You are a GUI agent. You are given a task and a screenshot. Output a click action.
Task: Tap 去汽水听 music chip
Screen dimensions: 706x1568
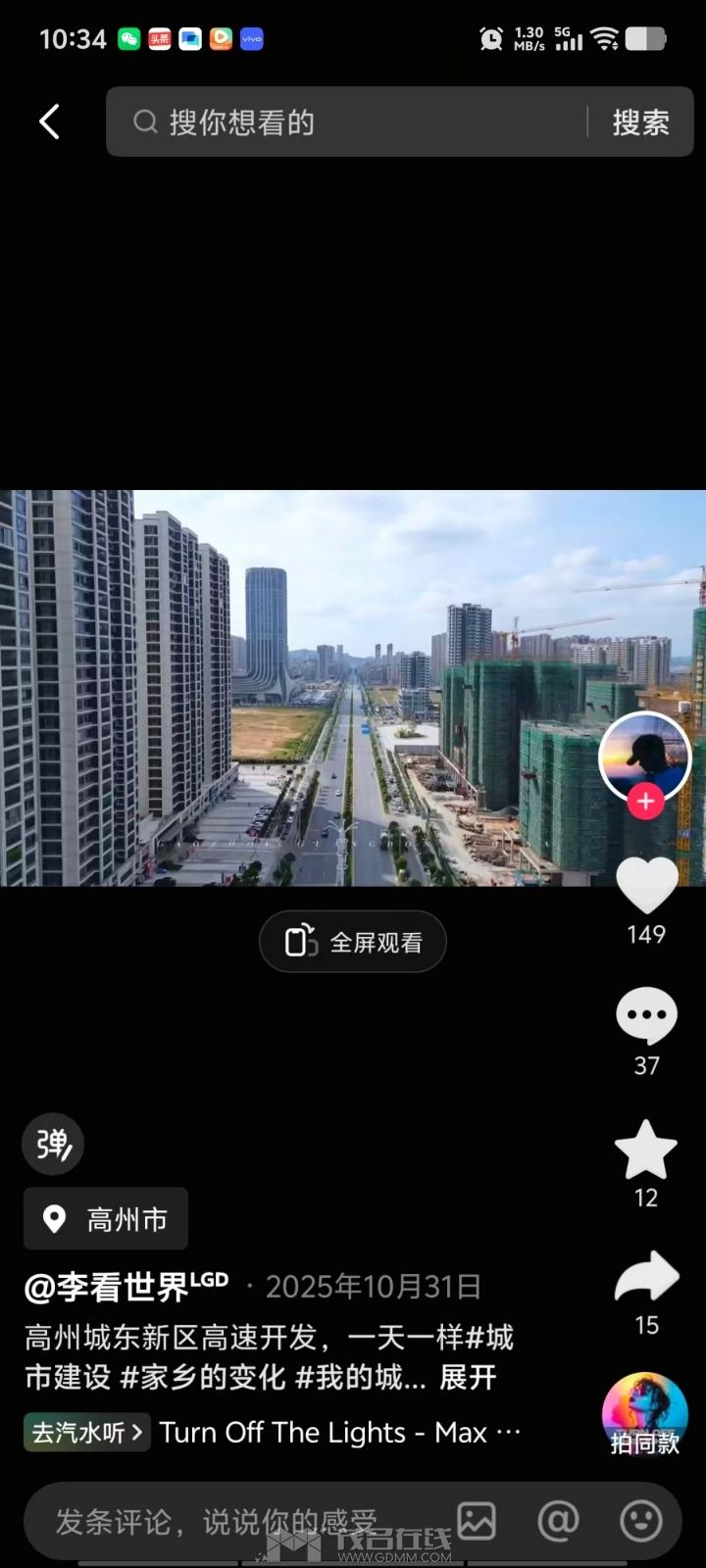point(86,1433)
